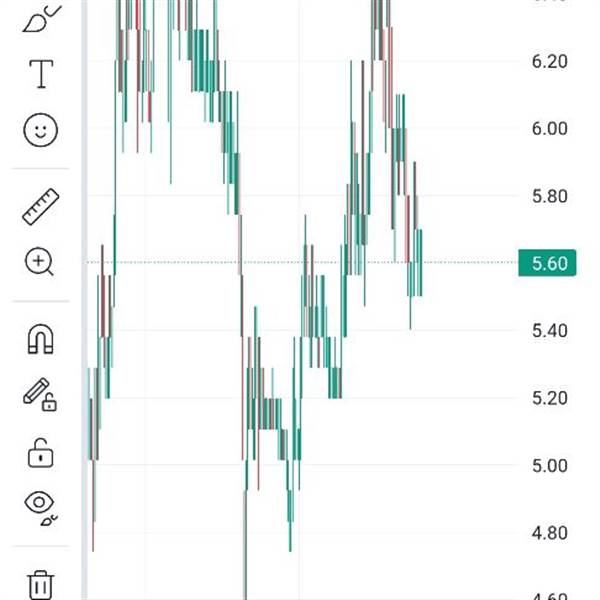The height and width of the screenshot is (600, 600).
Task: Tap the zoom in magnifier
Action: 40,263
